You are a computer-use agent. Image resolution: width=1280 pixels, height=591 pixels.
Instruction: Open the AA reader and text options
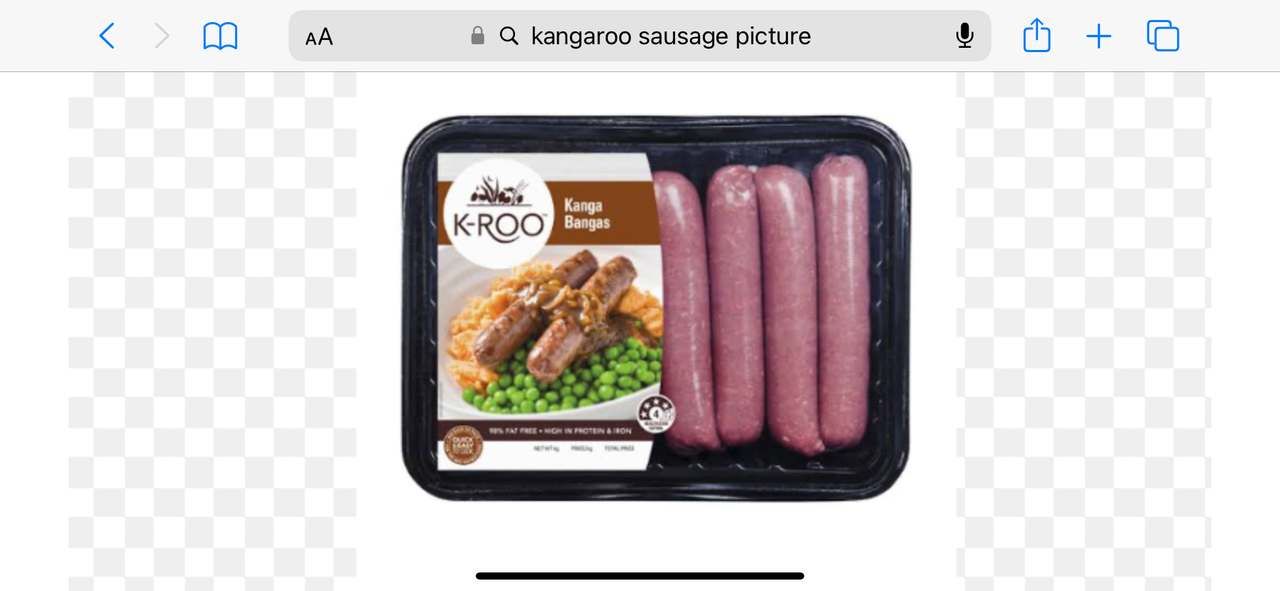(x=319, y=38)
